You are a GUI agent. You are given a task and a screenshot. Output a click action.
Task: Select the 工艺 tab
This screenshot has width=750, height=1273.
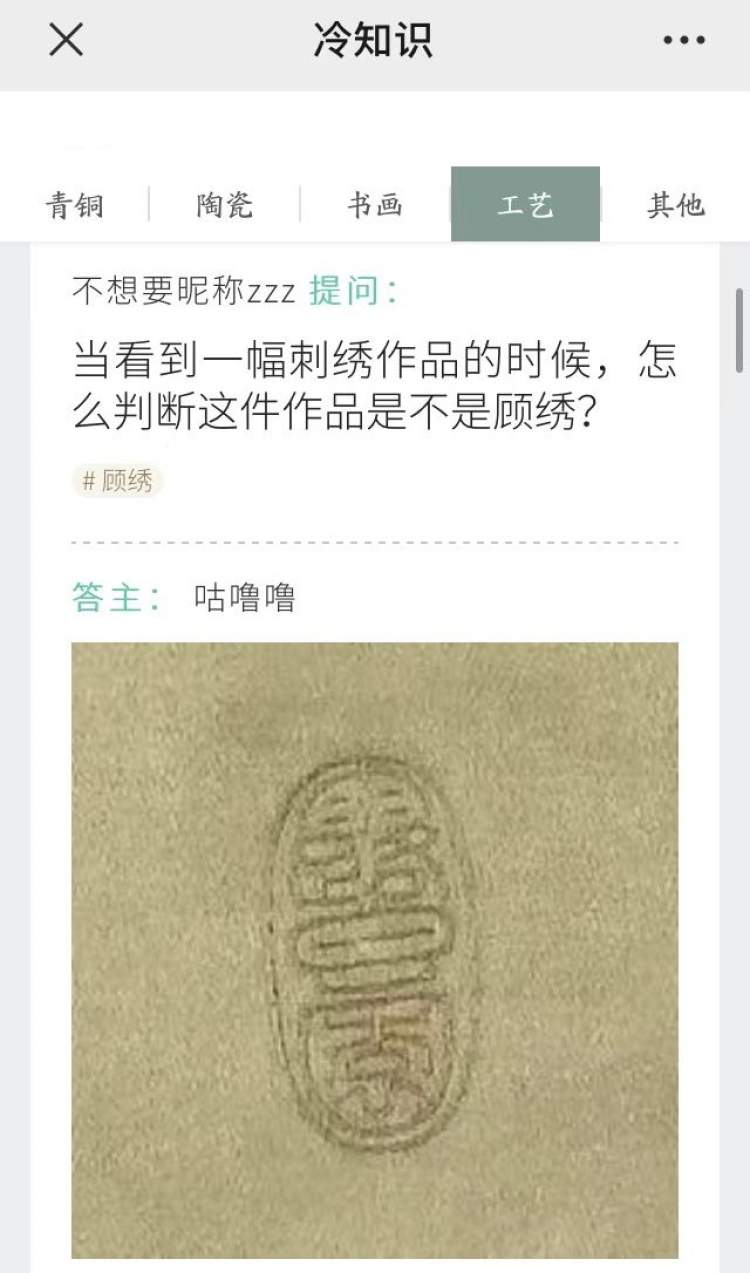pyautogui.click(x=525, y=205)
